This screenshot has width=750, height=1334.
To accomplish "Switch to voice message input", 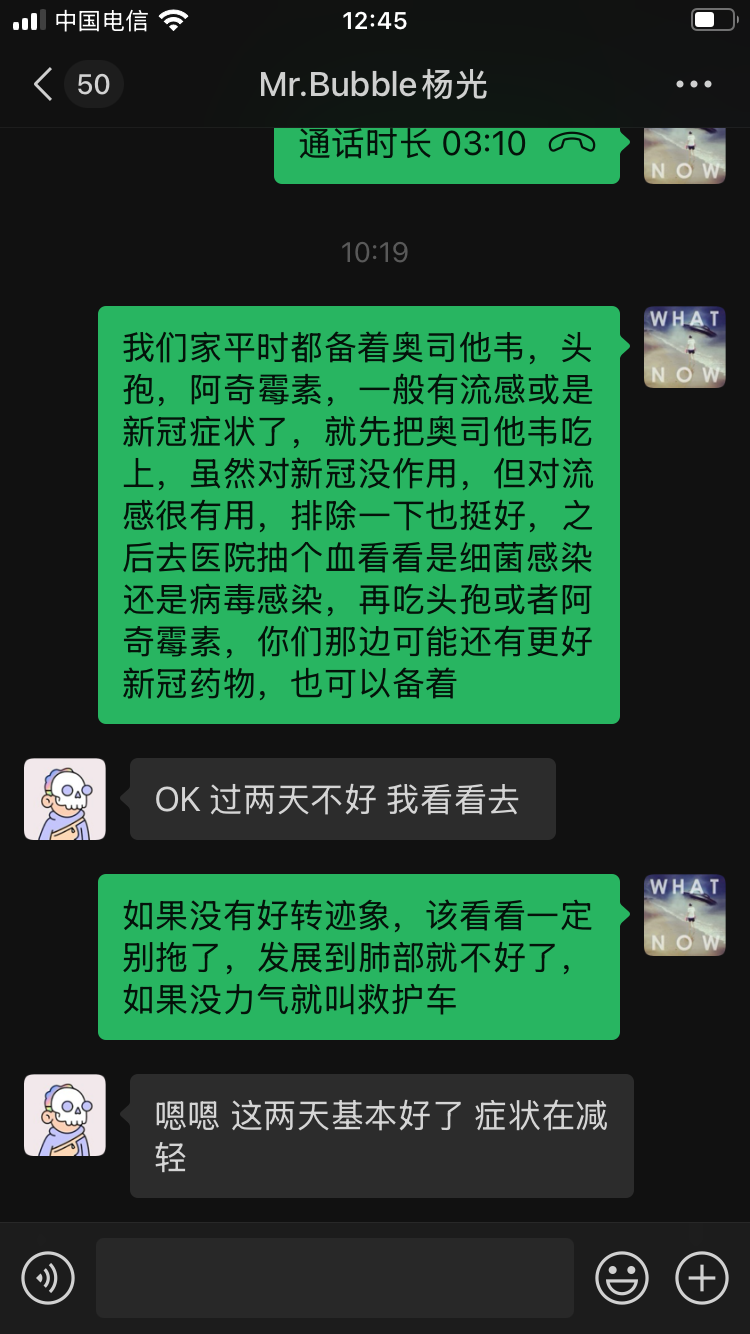I will pyautogui.click(x=48, y=1277).
